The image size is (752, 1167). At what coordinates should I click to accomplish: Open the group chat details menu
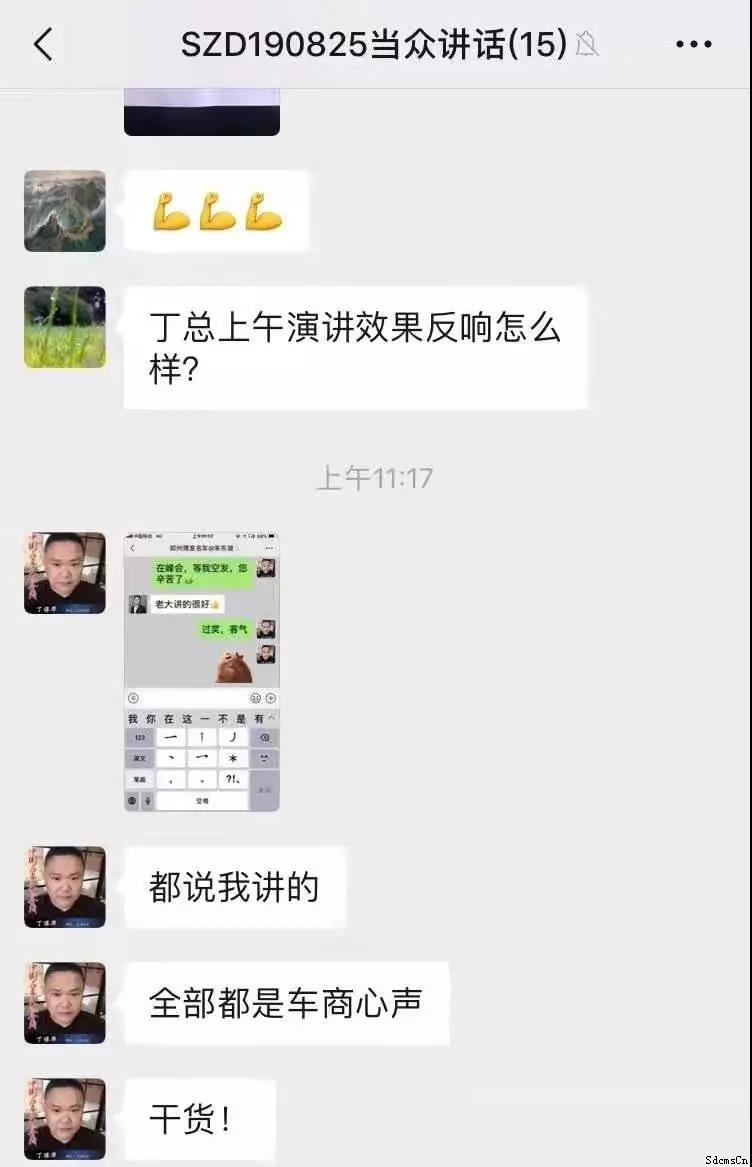[x=693, y=44]
